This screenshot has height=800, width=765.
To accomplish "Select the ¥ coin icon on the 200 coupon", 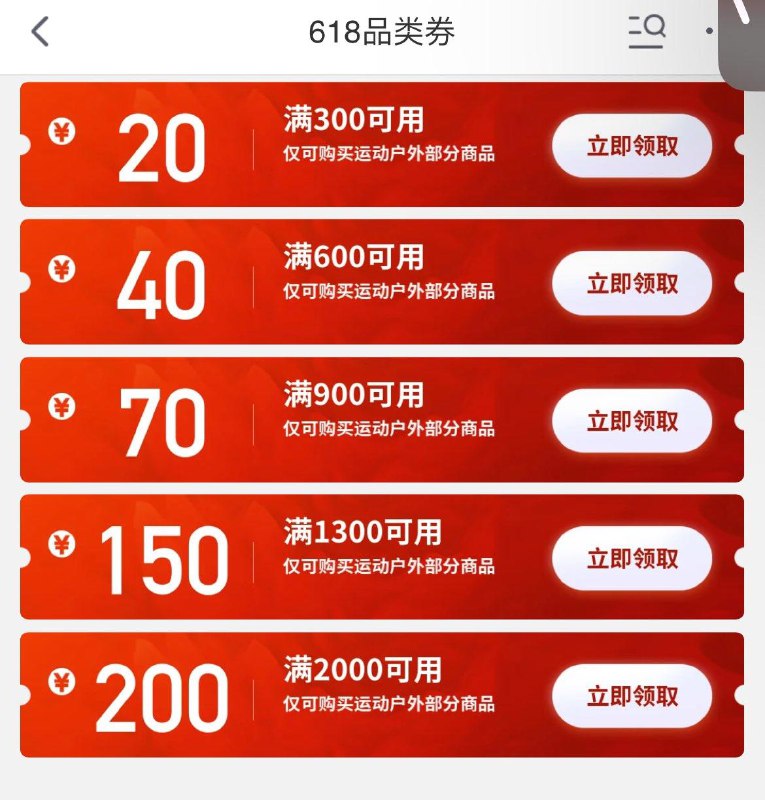I will [63, 682].
